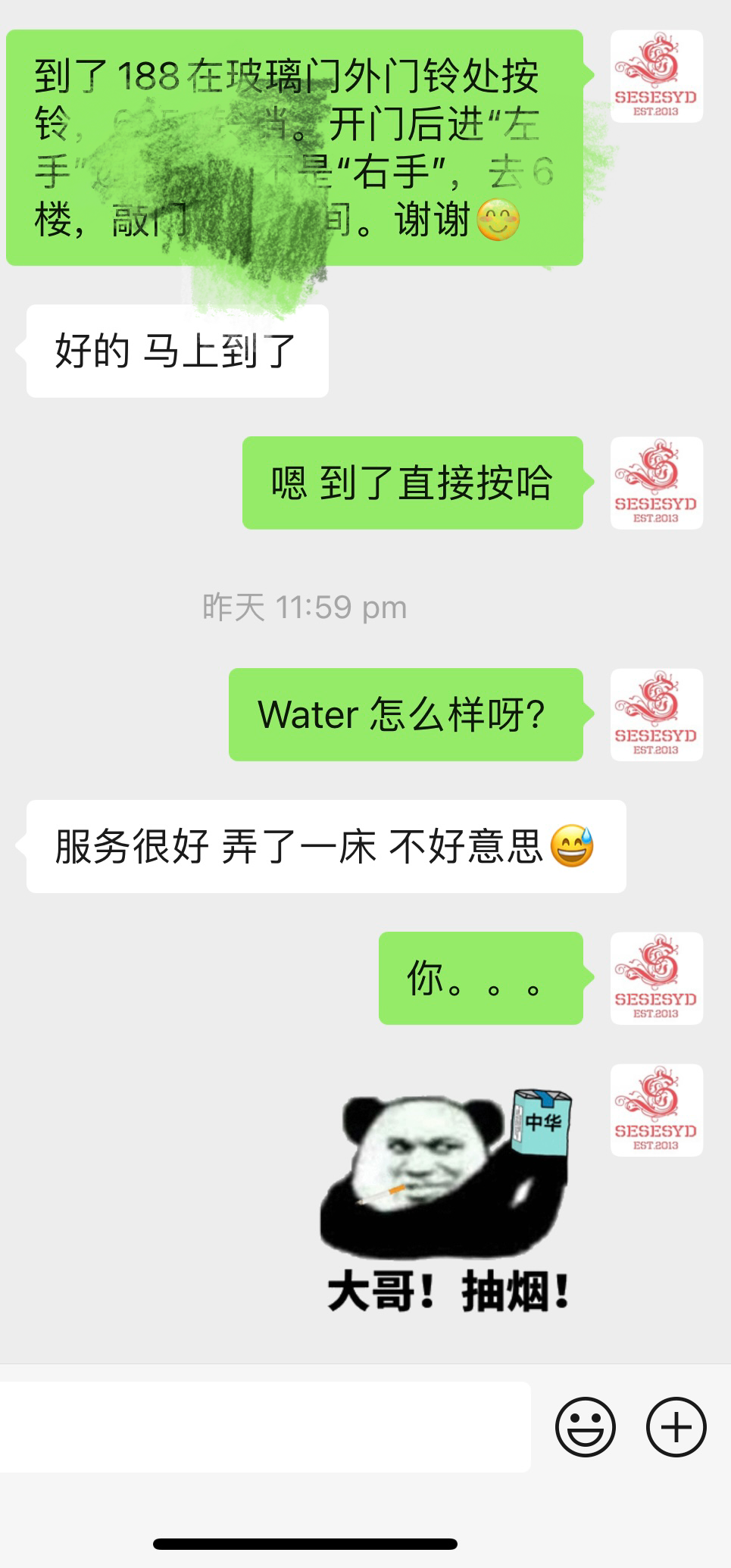Screen dimensions: 731x1568
Task: Tap the message input field
Action: pyautogui.click(x=265, y=1426)
